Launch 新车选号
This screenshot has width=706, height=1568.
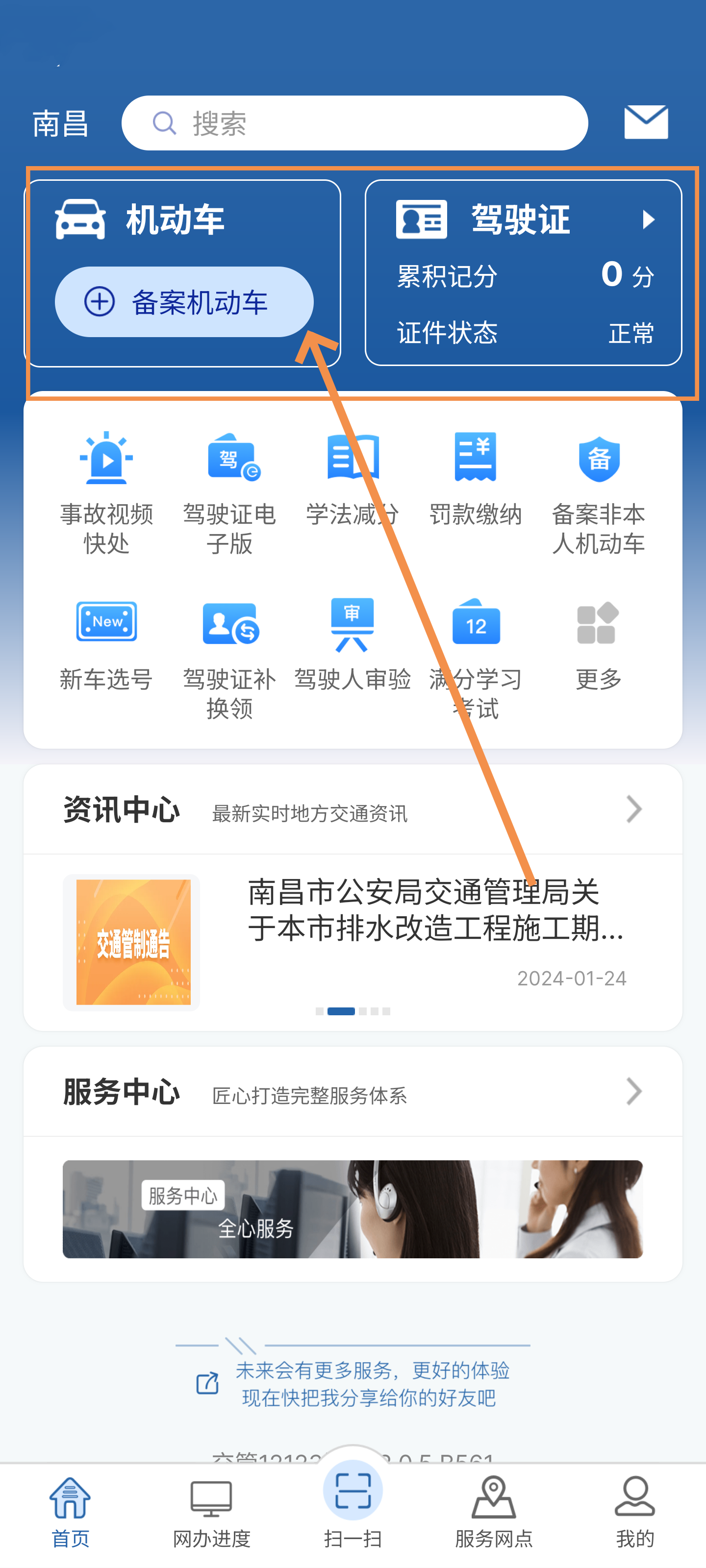tap(106, 645)
